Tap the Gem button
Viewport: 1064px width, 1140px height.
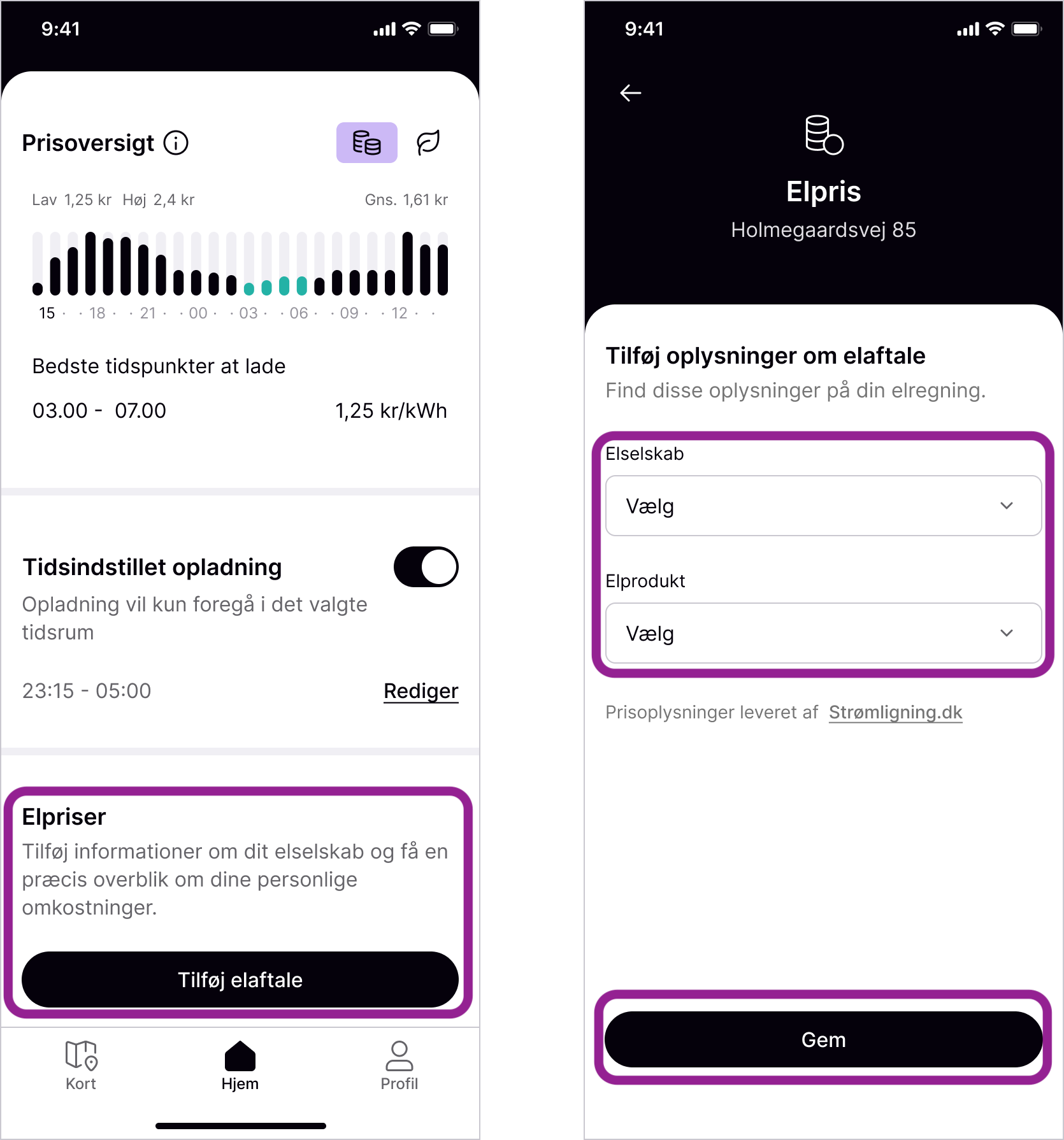tap(823, 1039)
